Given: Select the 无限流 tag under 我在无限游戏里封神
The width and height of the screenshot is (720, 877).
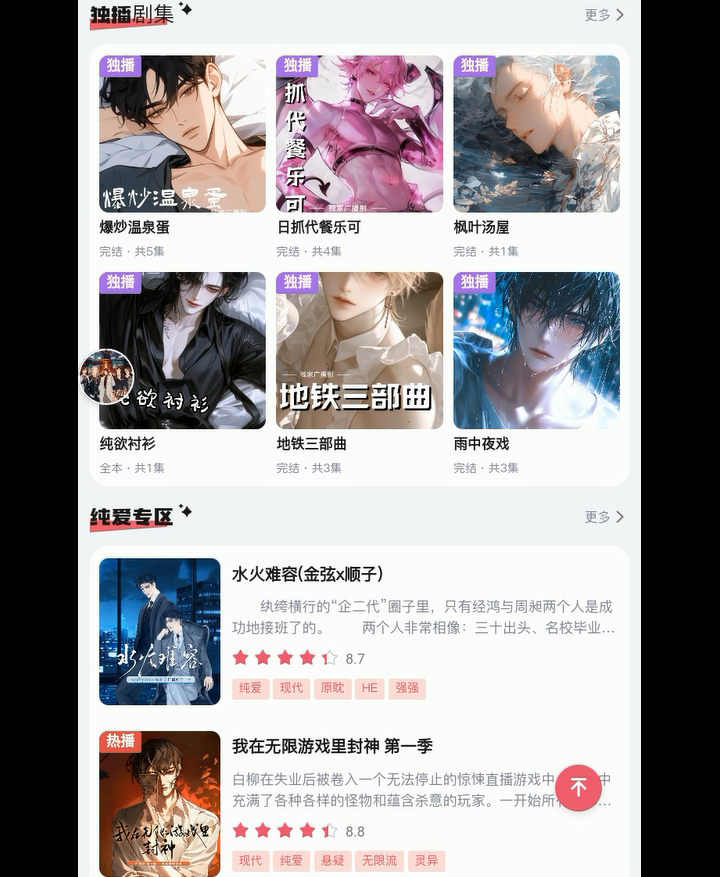Looking at the screenshot, I should 379,861.
